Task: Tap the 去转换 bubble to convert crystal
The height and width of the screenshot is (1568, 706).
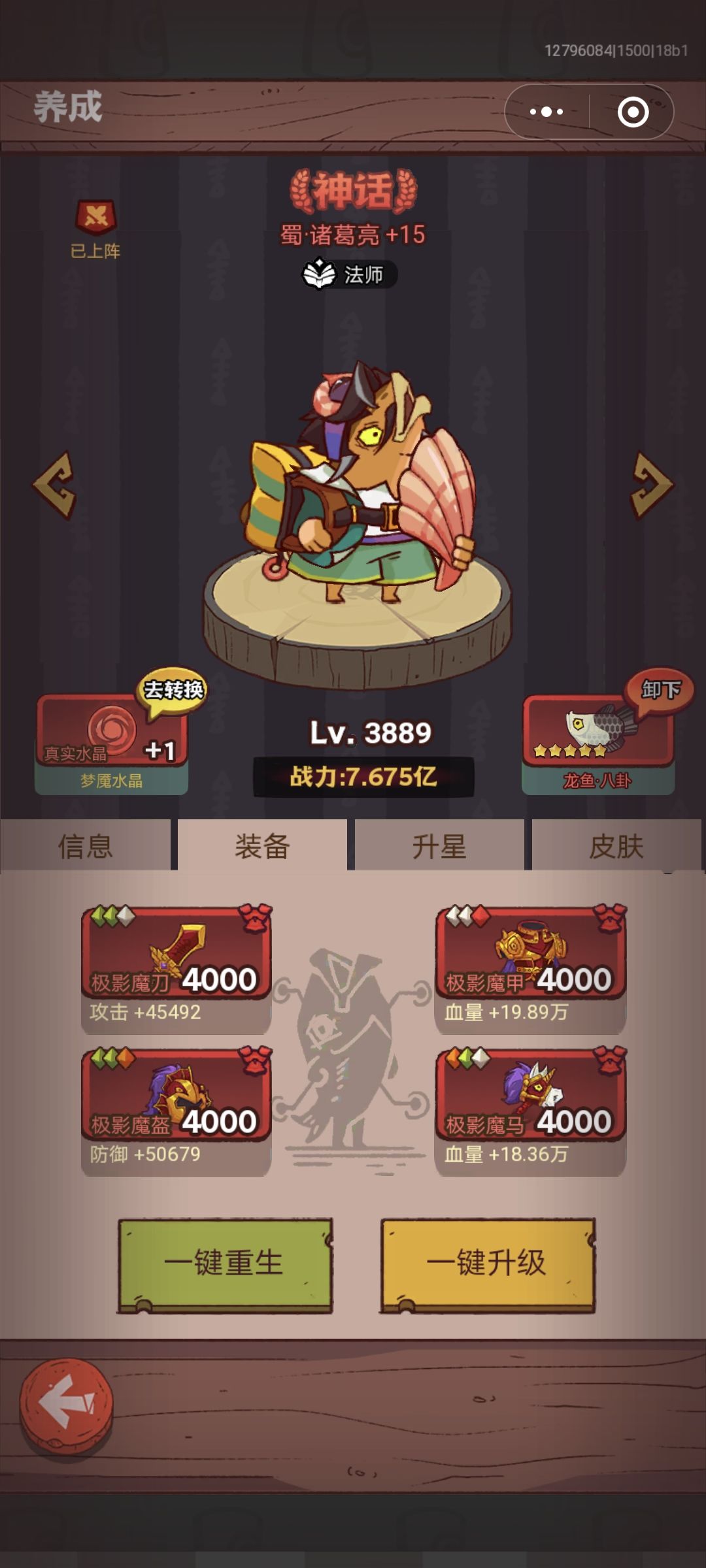Action: coord(173,691)
